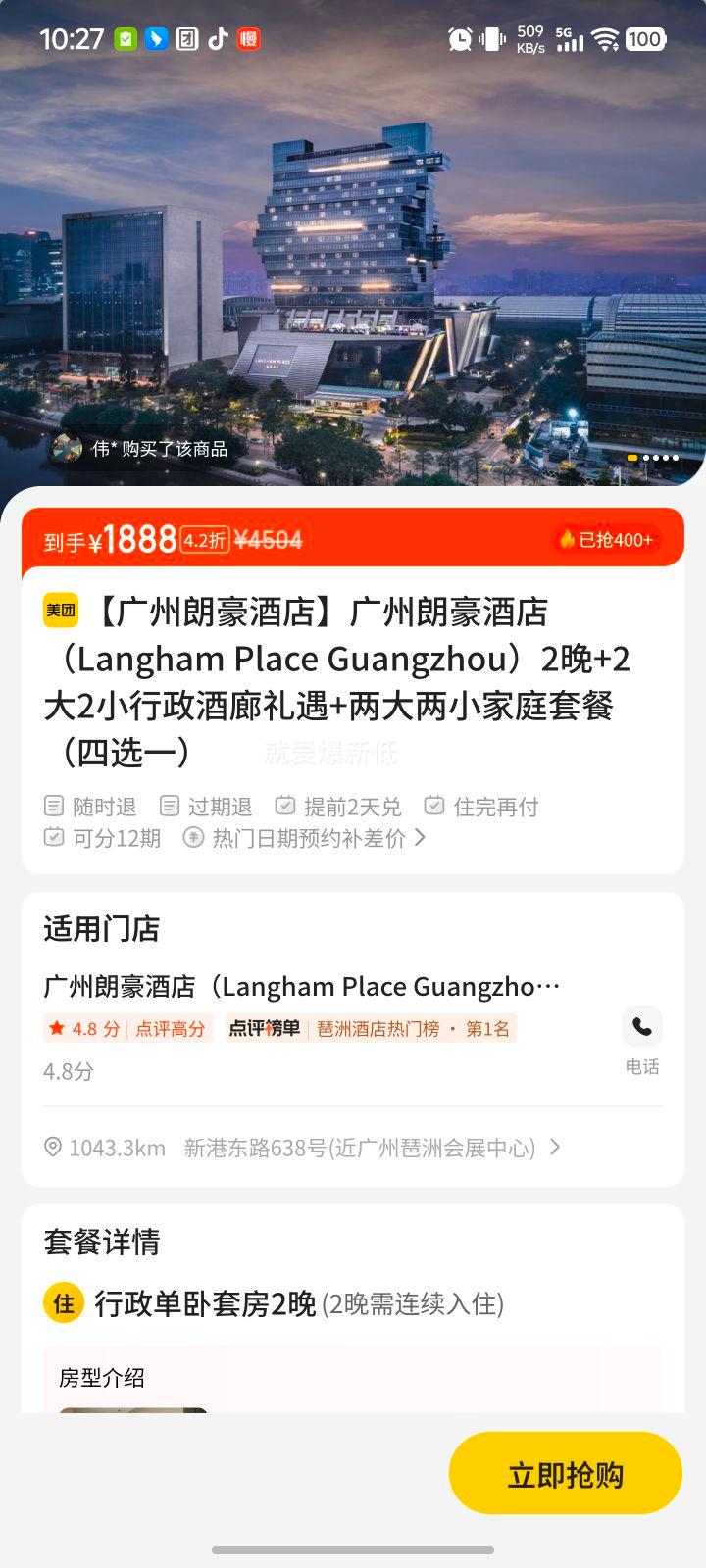The height and width of the screenshot is (1568, 706).
Task: Tap the 随时退 policy icon
Action: 54,806
